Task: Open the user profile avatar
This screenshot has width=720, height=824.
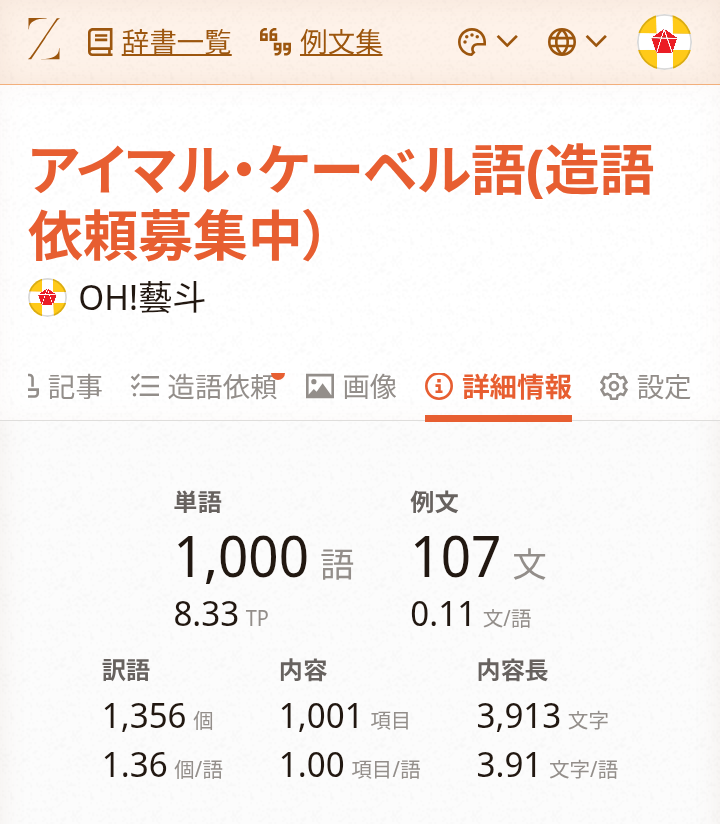Action: point(664,42)
